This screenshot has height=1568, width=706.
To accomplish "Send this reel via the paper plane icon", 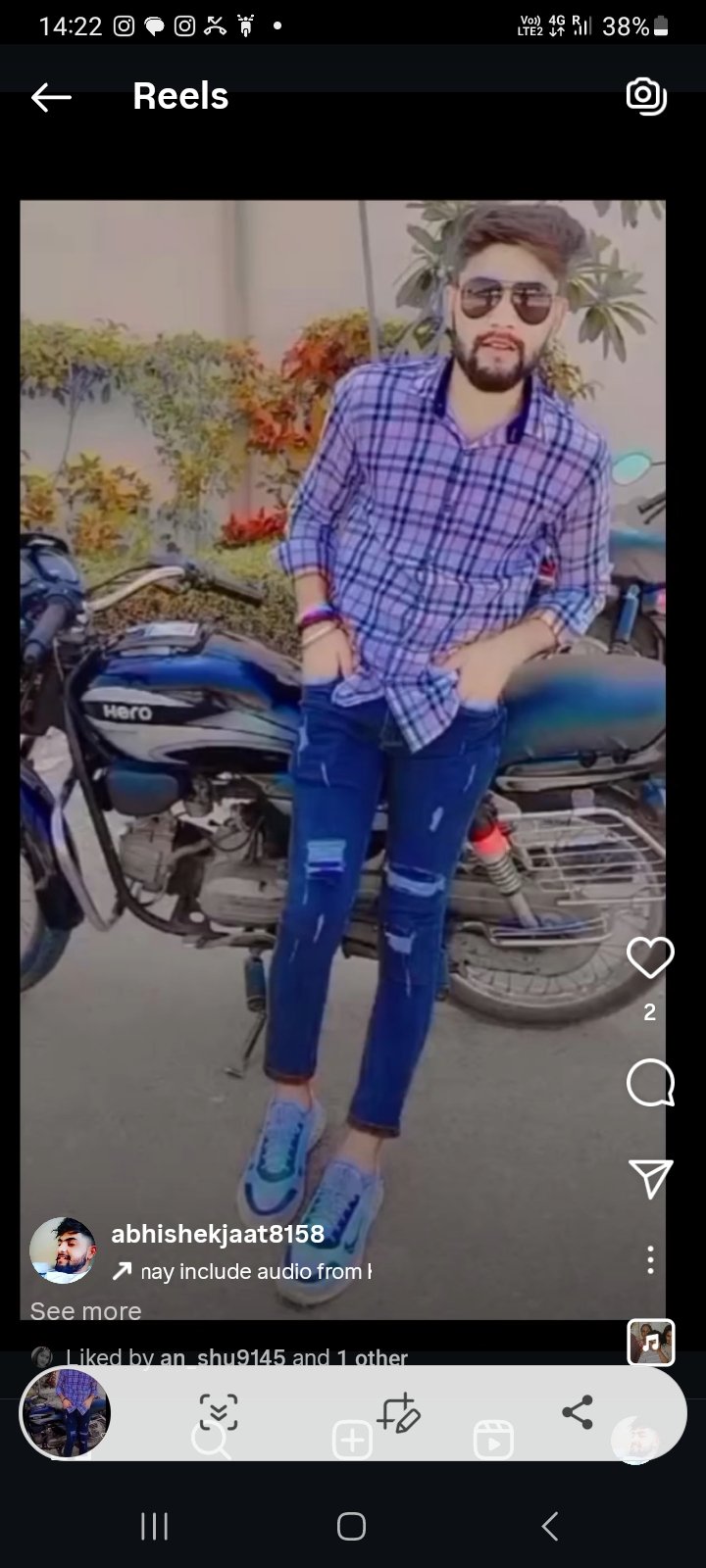I will [650, 1179].
